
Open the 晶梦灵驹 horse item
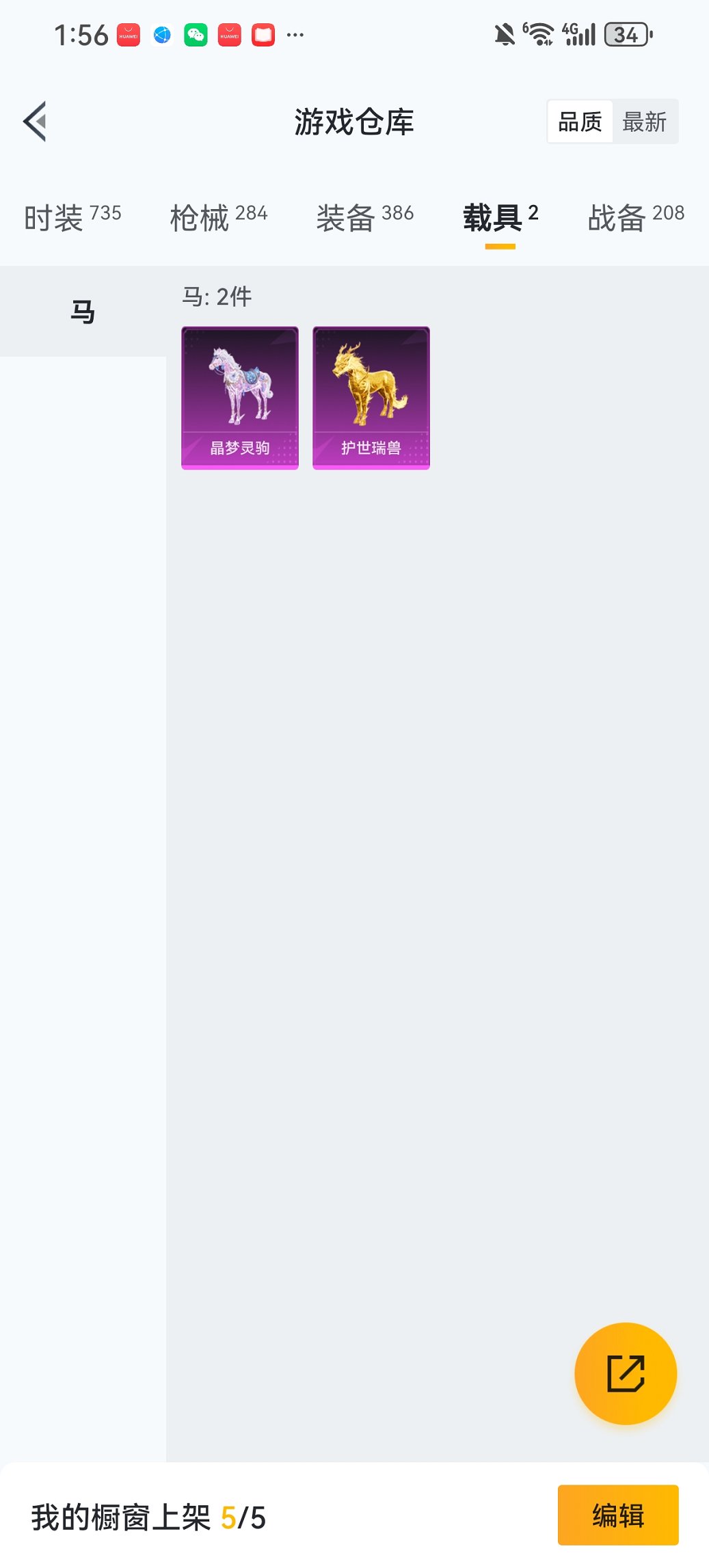click(x=240, y=398)
